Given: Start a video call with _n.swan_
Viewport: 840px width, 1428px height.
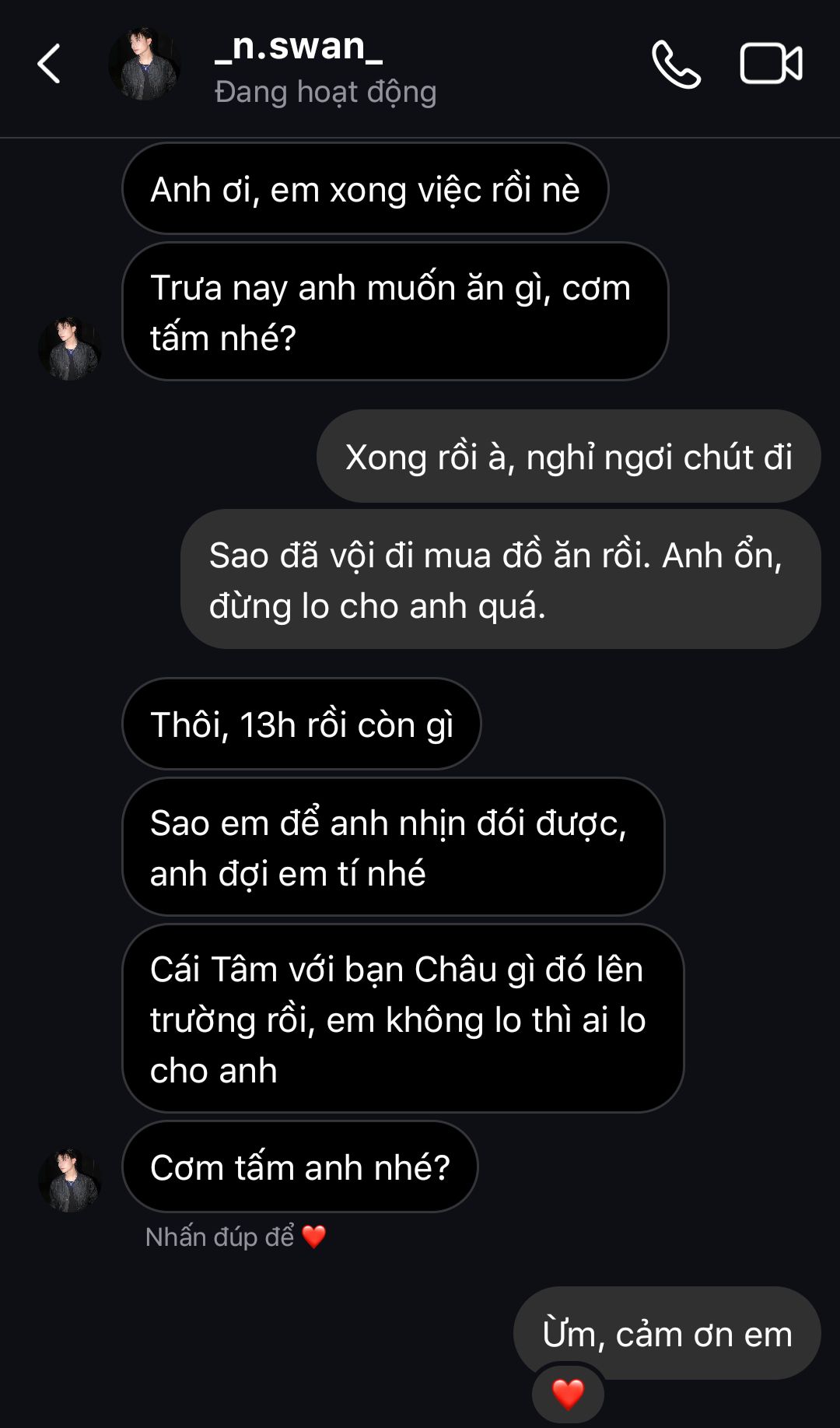Looking at the screenshot, I should pos(771,64).
